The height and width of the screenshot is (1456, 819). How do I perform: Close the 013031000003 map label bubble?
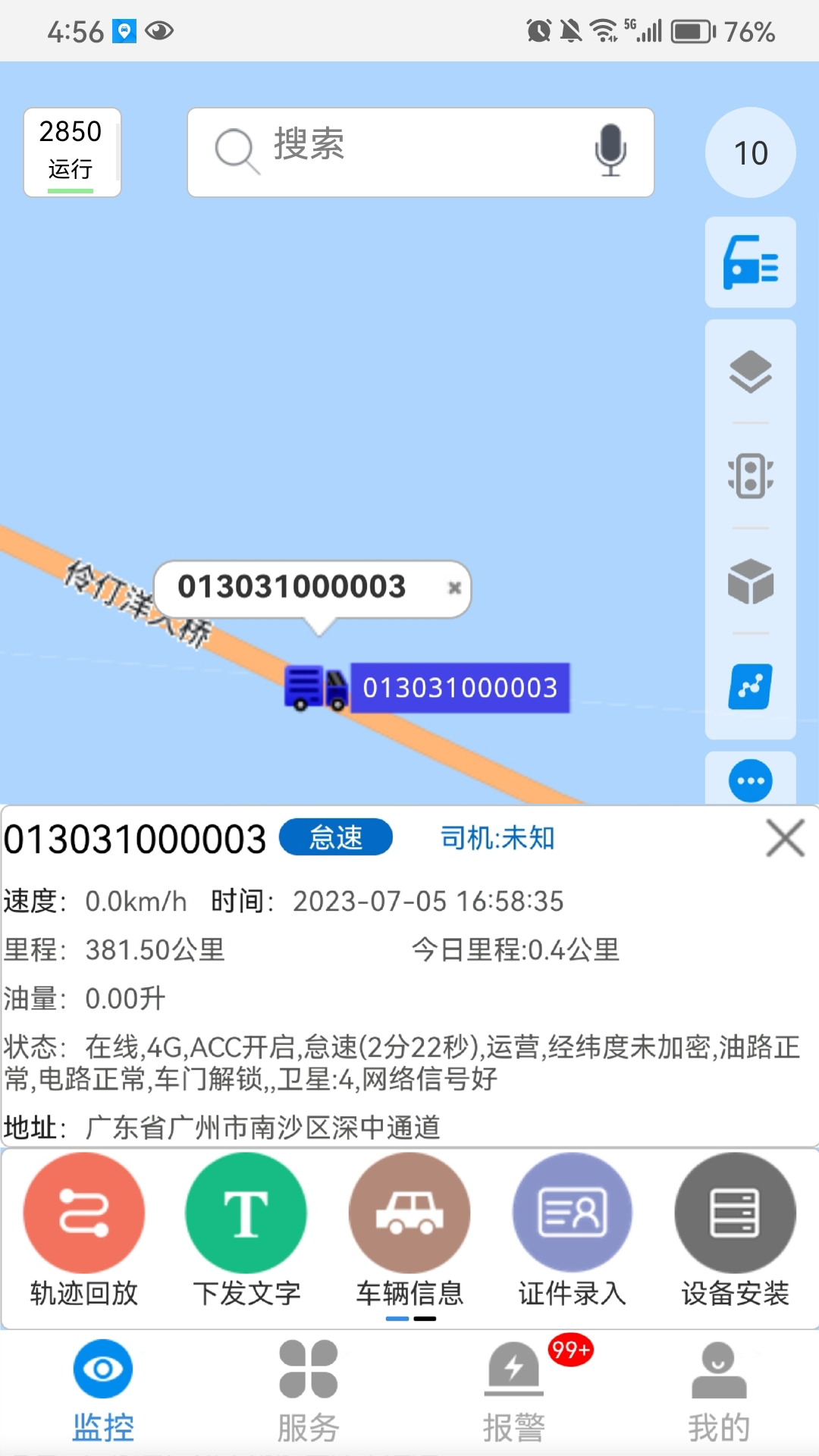(x=454, y=588)
